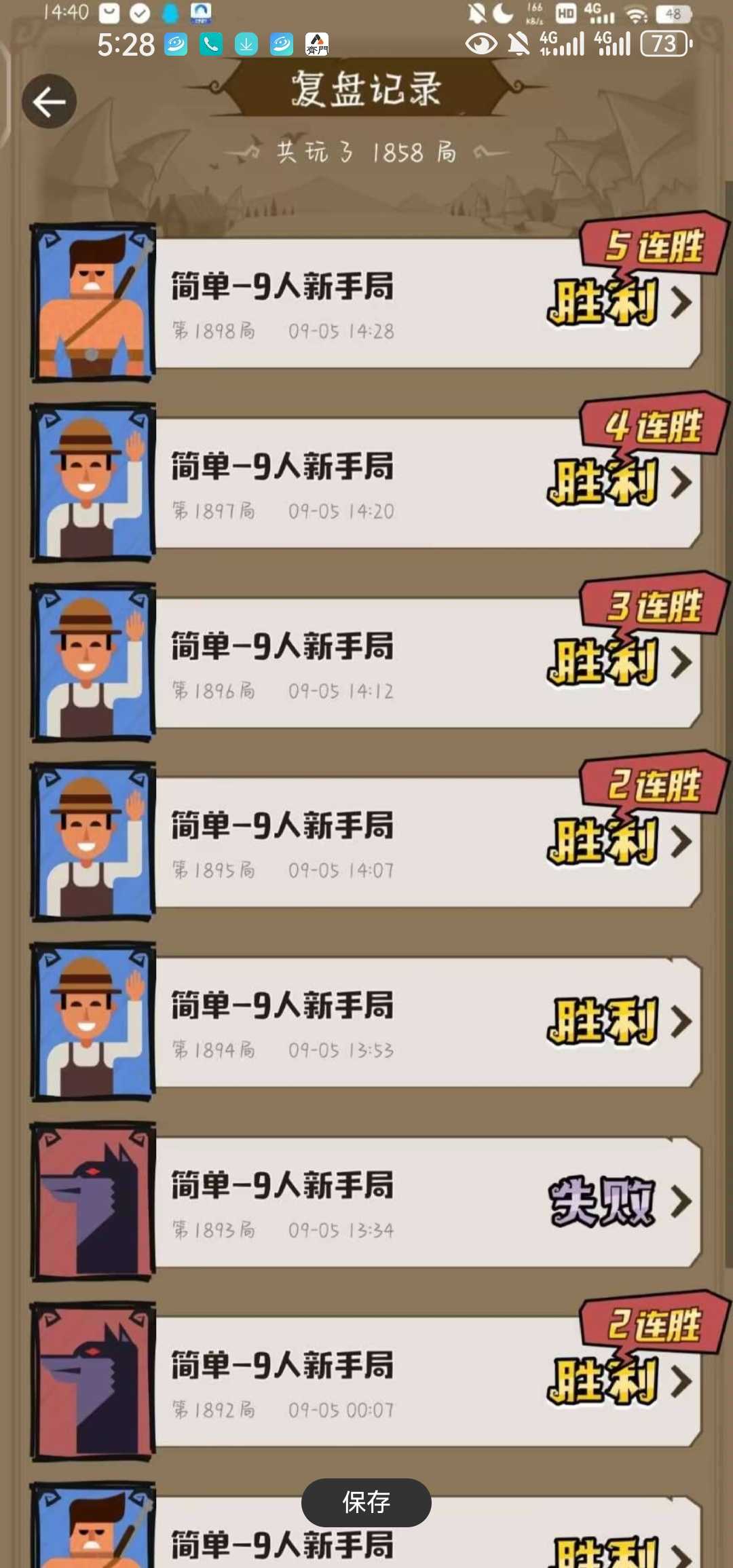Image resolution: width=733 pixels, height=1568 pixels.
Task: Open the replay of game 1897
Action: click(x=428, y=483)
